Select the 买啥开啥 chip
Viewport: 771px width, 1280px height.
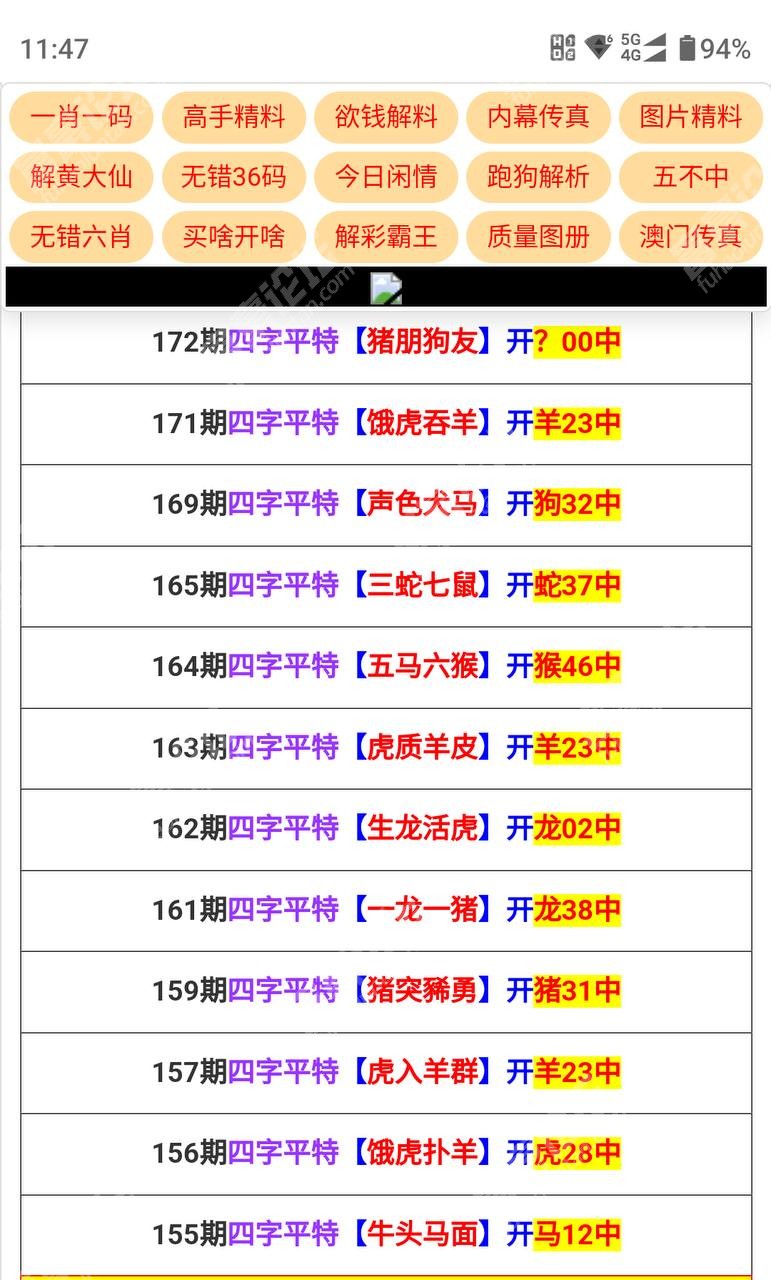[x=234, y=237]
